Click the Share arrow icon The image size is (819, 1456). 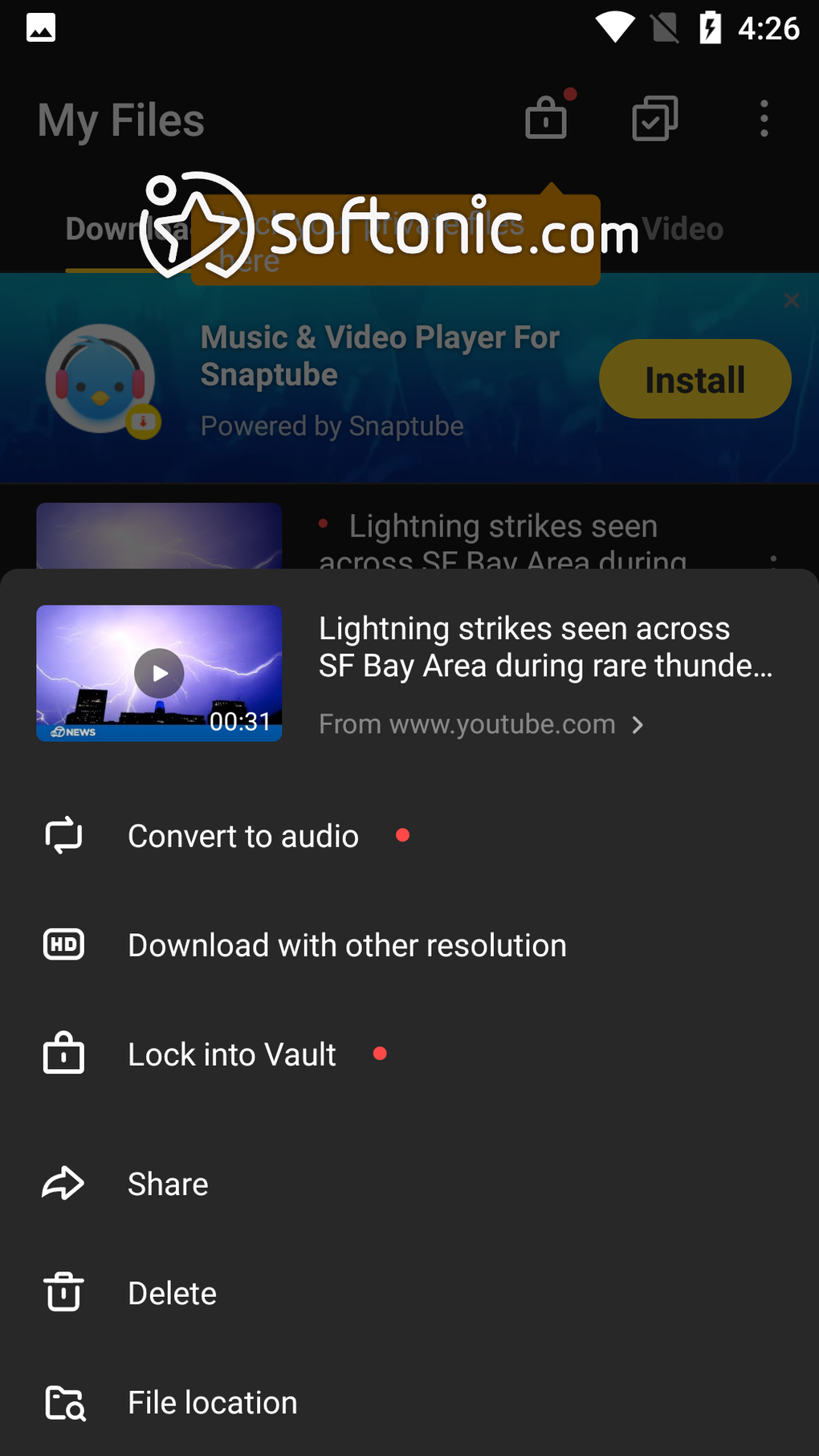63,1183
